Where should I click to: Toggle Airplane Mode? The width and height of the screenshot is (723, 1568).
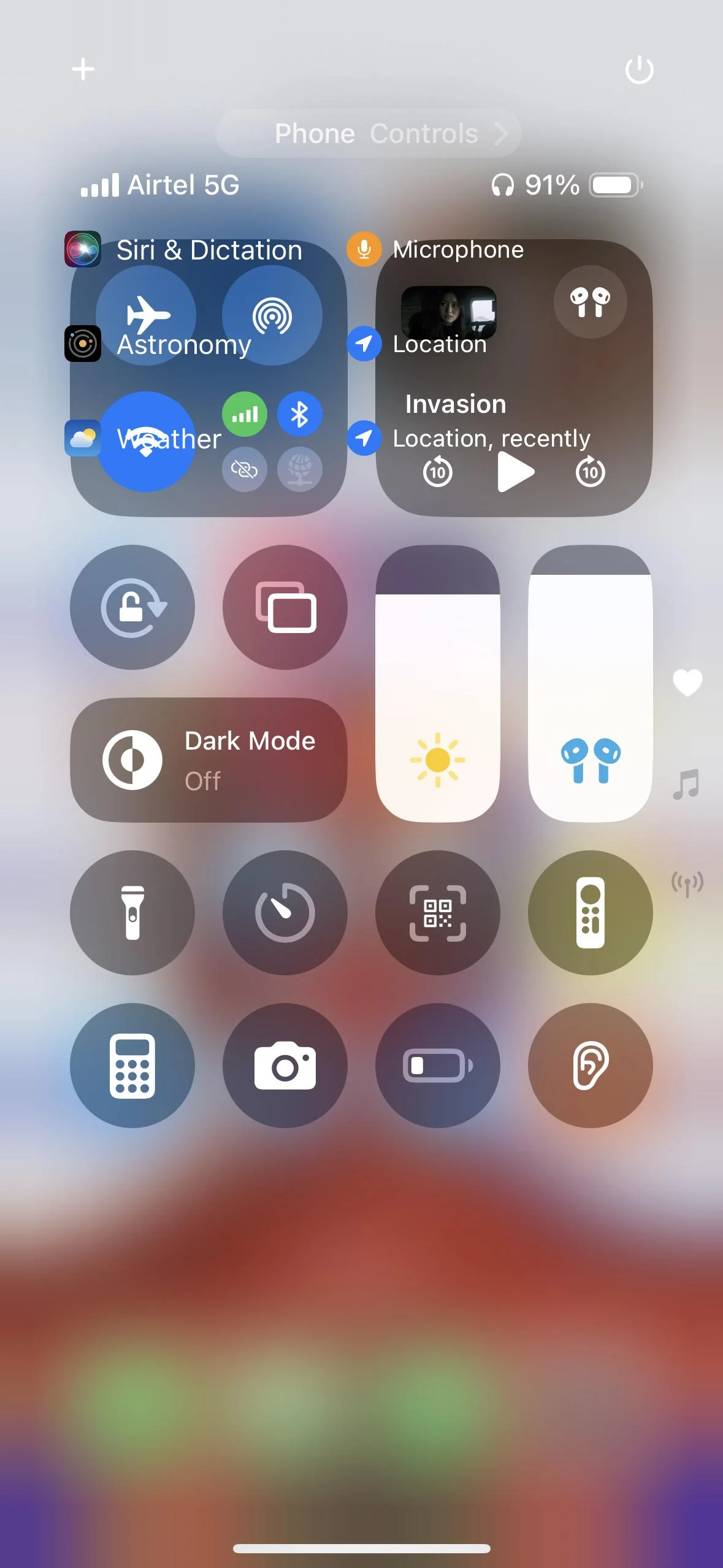(x=146, y=315)
